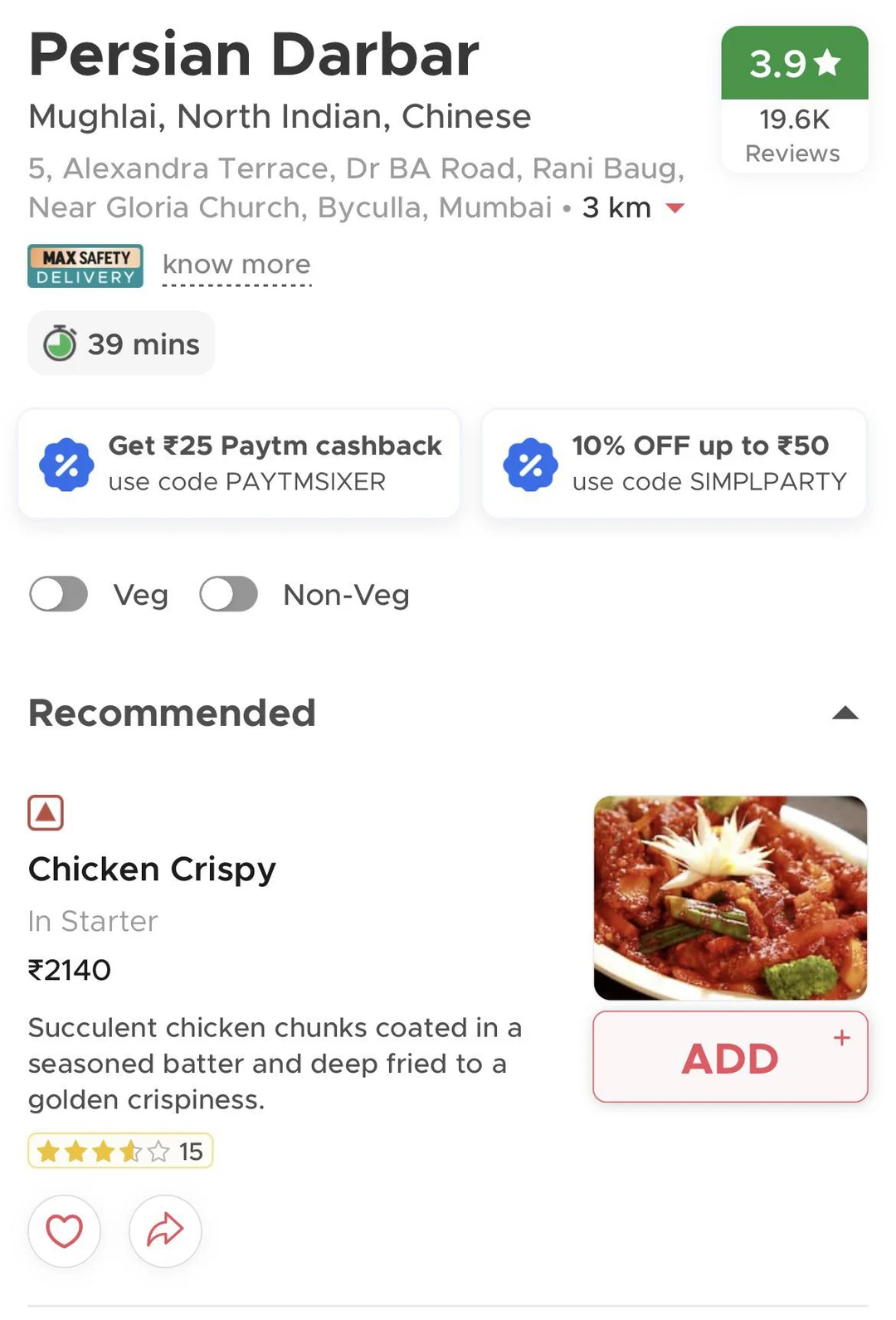Share the Chicken Crispy dish
Screen dimensions: 896x1320
165,1230
